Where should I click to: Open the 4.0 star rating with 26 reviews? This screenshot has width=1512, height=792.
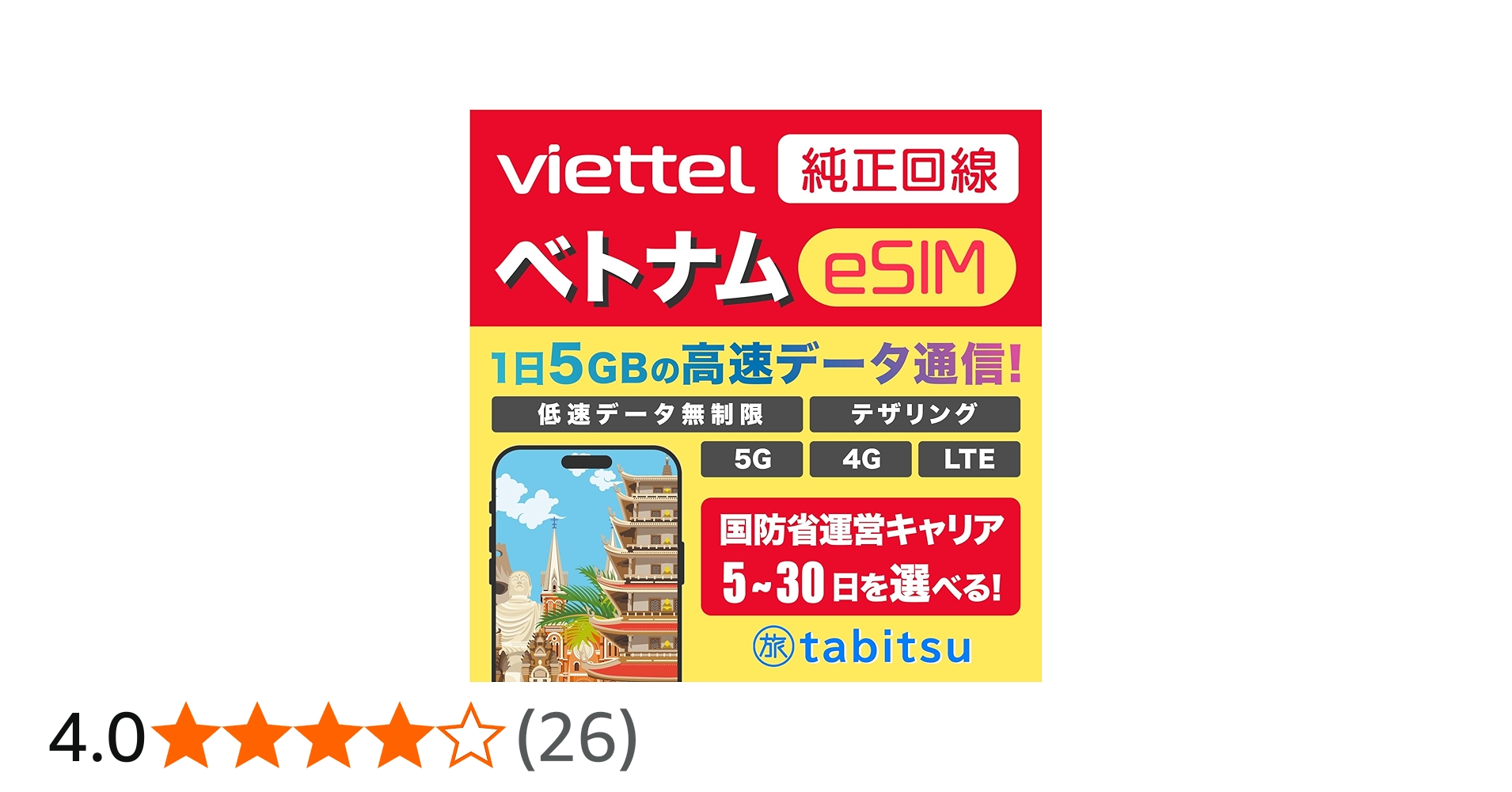(342, 737)
